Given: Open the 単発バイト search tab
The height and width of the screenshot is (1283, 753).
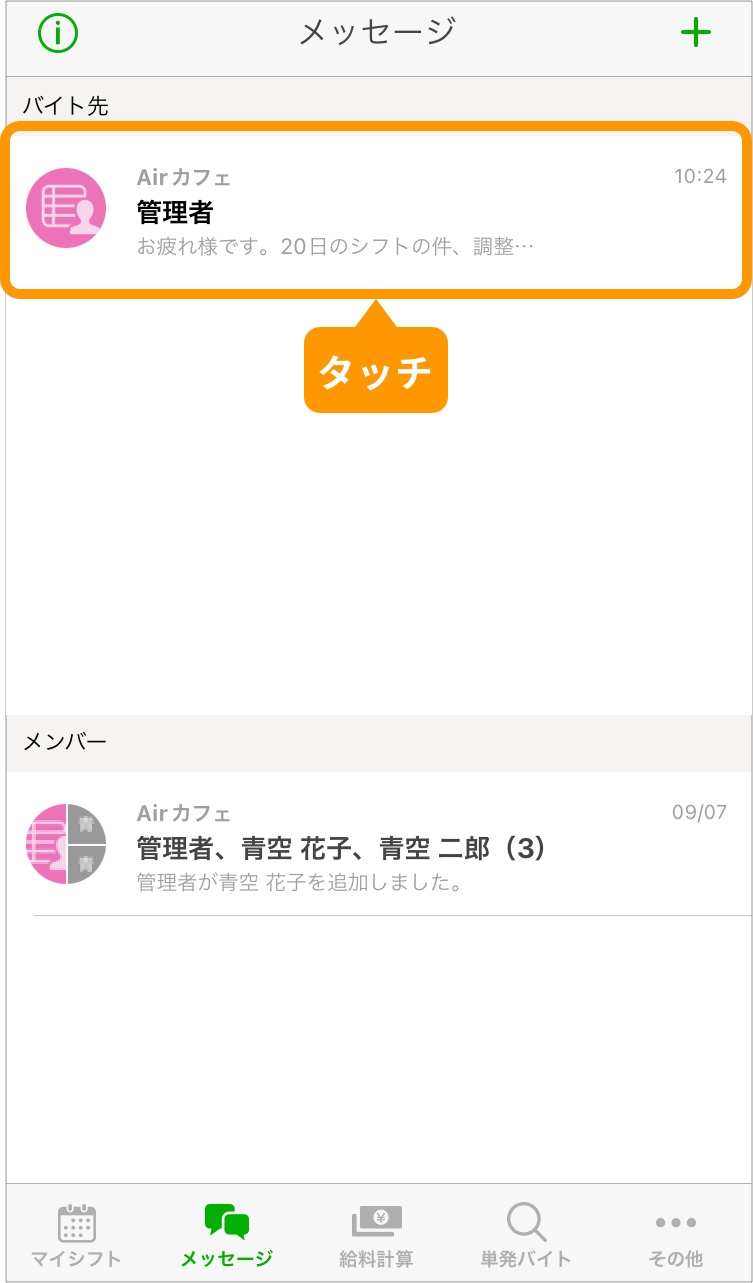Looking at the screenshot, I should [x=526, y=1235].
